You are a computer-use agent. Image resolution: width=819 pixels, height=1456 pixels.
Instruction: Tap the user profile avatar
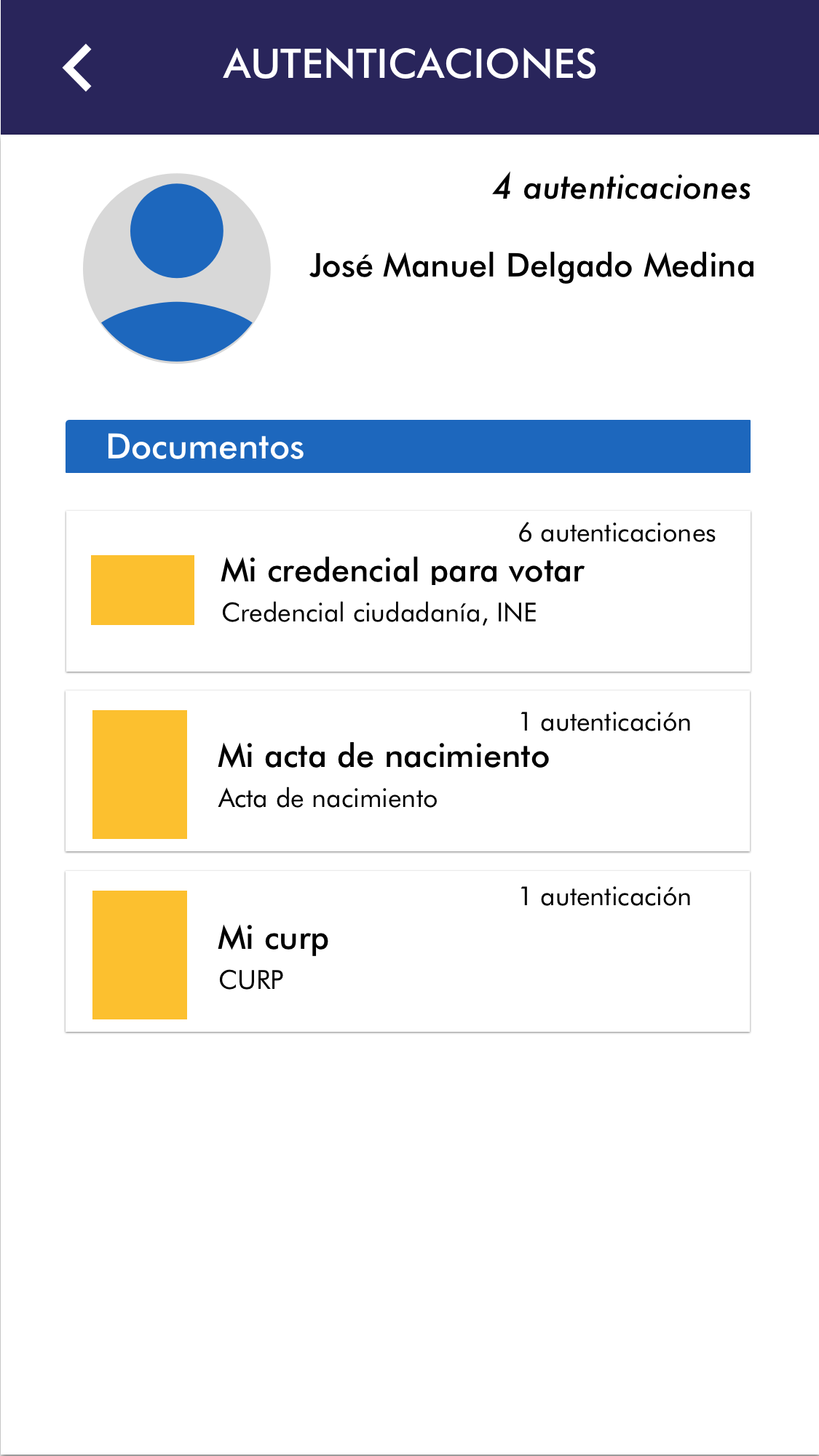[x=177, y=268]
